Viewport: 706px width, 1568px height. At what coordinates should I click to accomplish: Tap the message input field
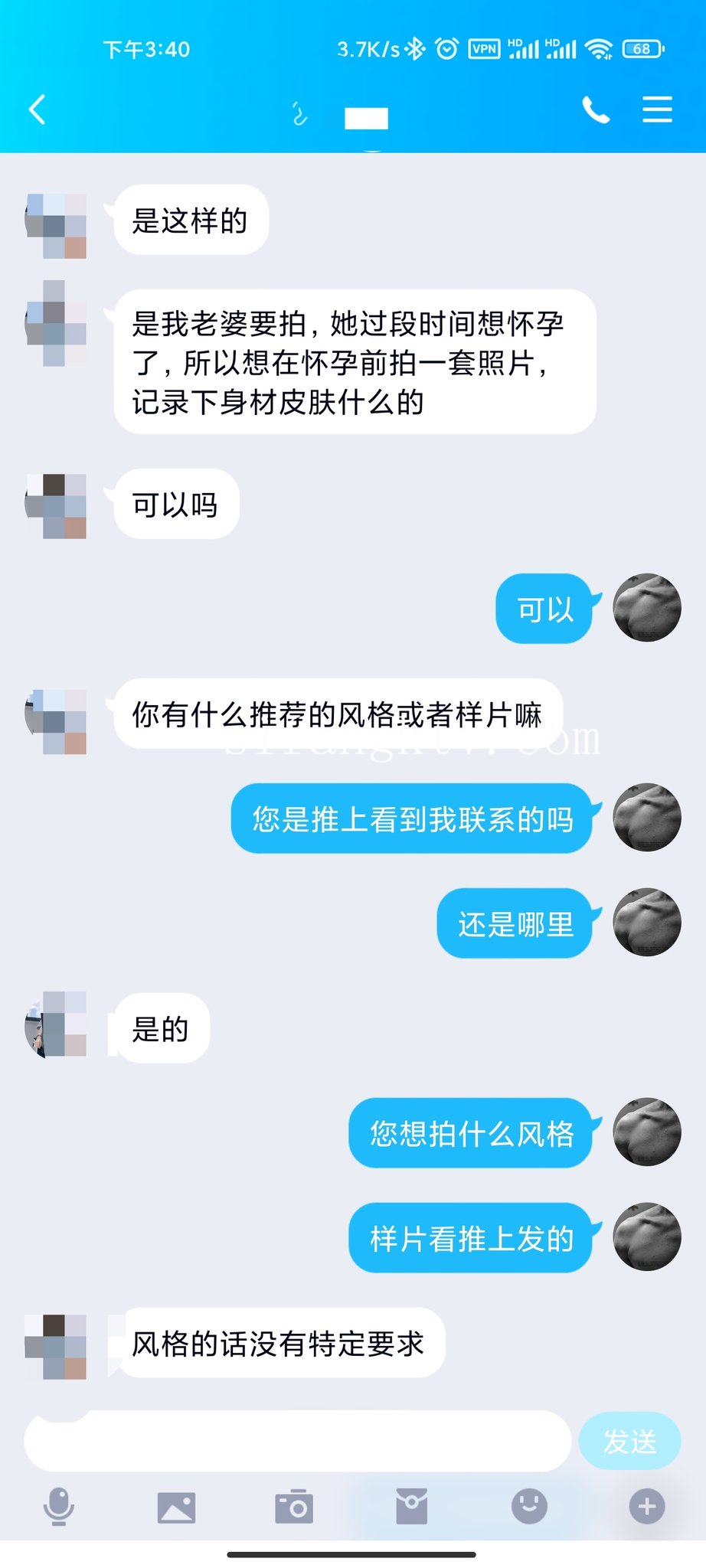click(299, 1441)
